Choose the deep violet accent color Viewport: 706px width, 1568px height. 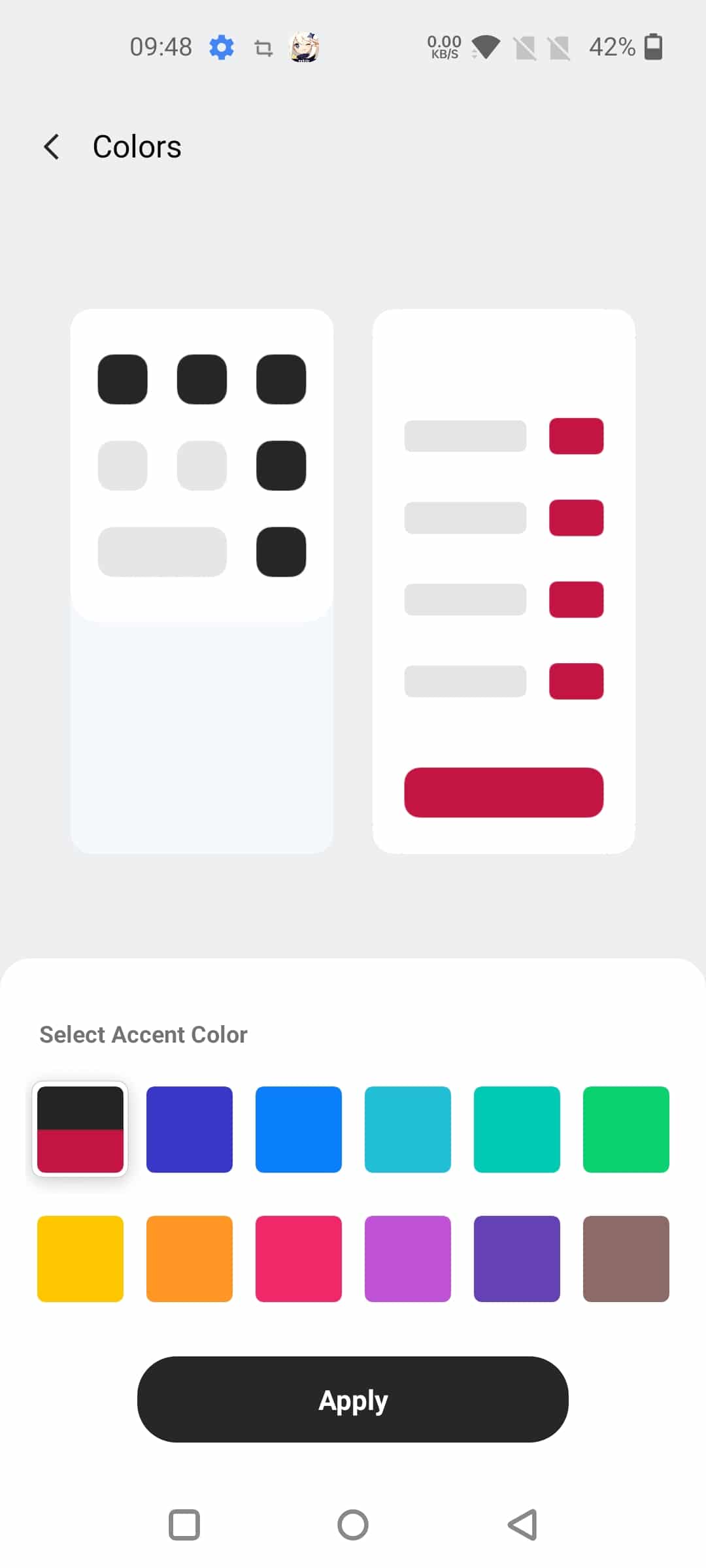point(517,1258)
